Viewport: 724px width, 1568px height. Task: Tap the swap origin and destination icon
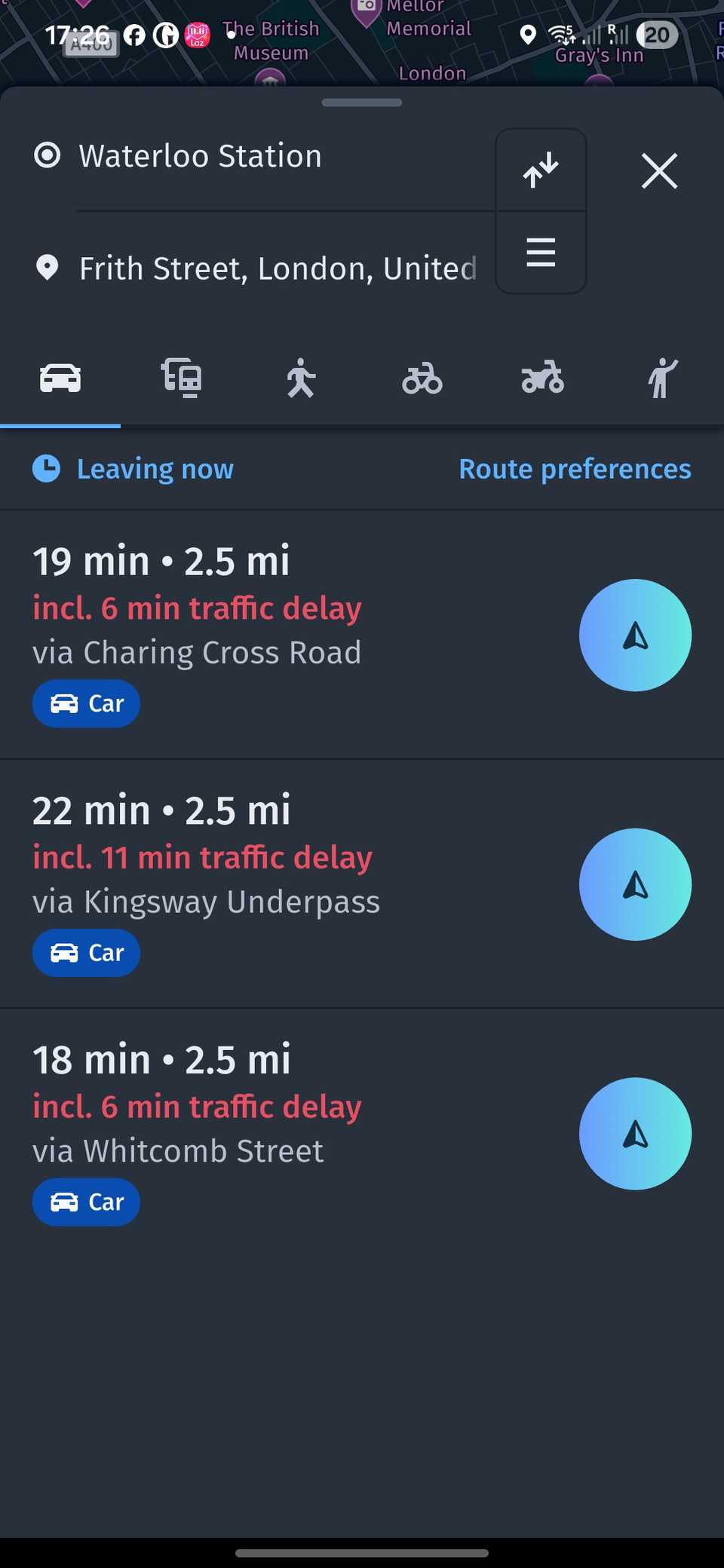tap(541, 170)
